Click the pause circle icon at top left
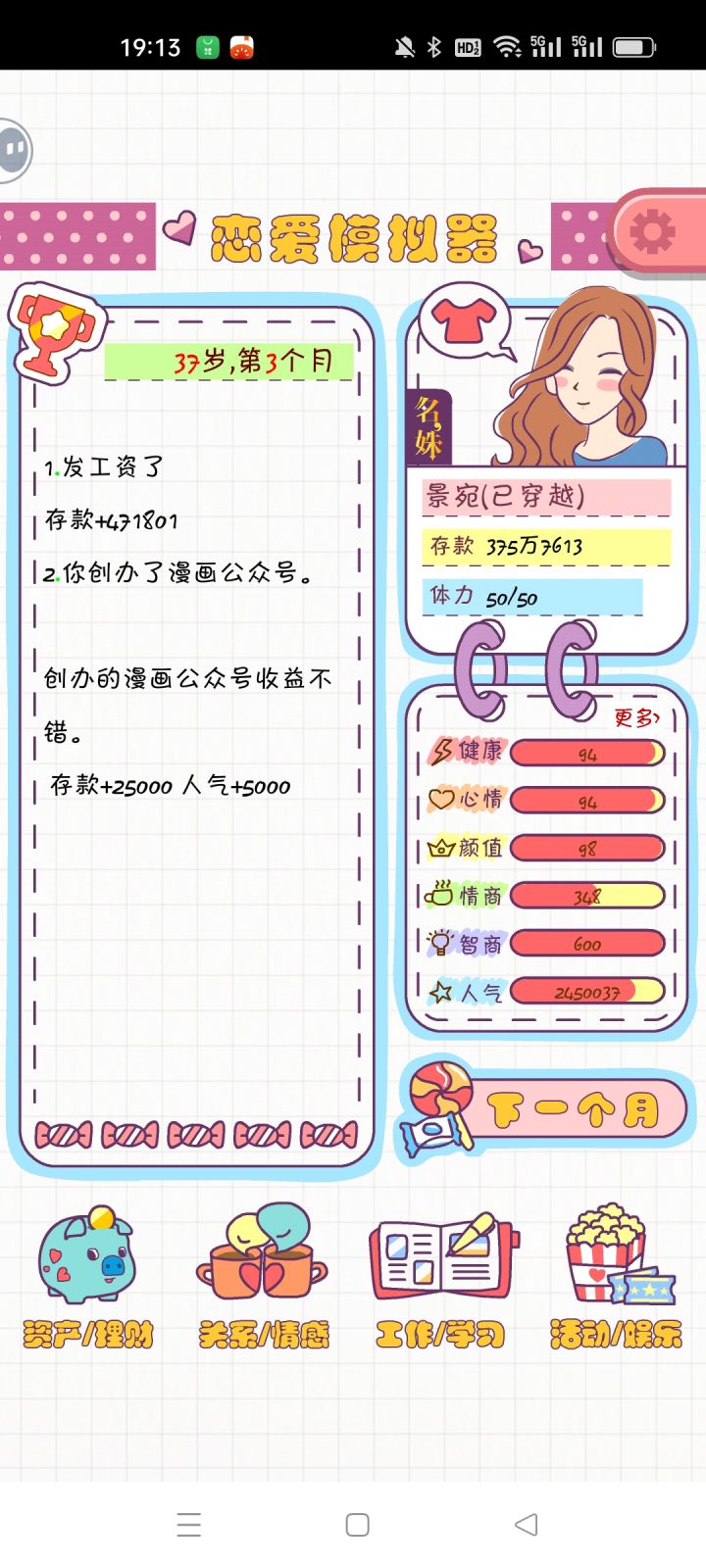This screenshot has height=1568, width=706. [x=14, y=149]
